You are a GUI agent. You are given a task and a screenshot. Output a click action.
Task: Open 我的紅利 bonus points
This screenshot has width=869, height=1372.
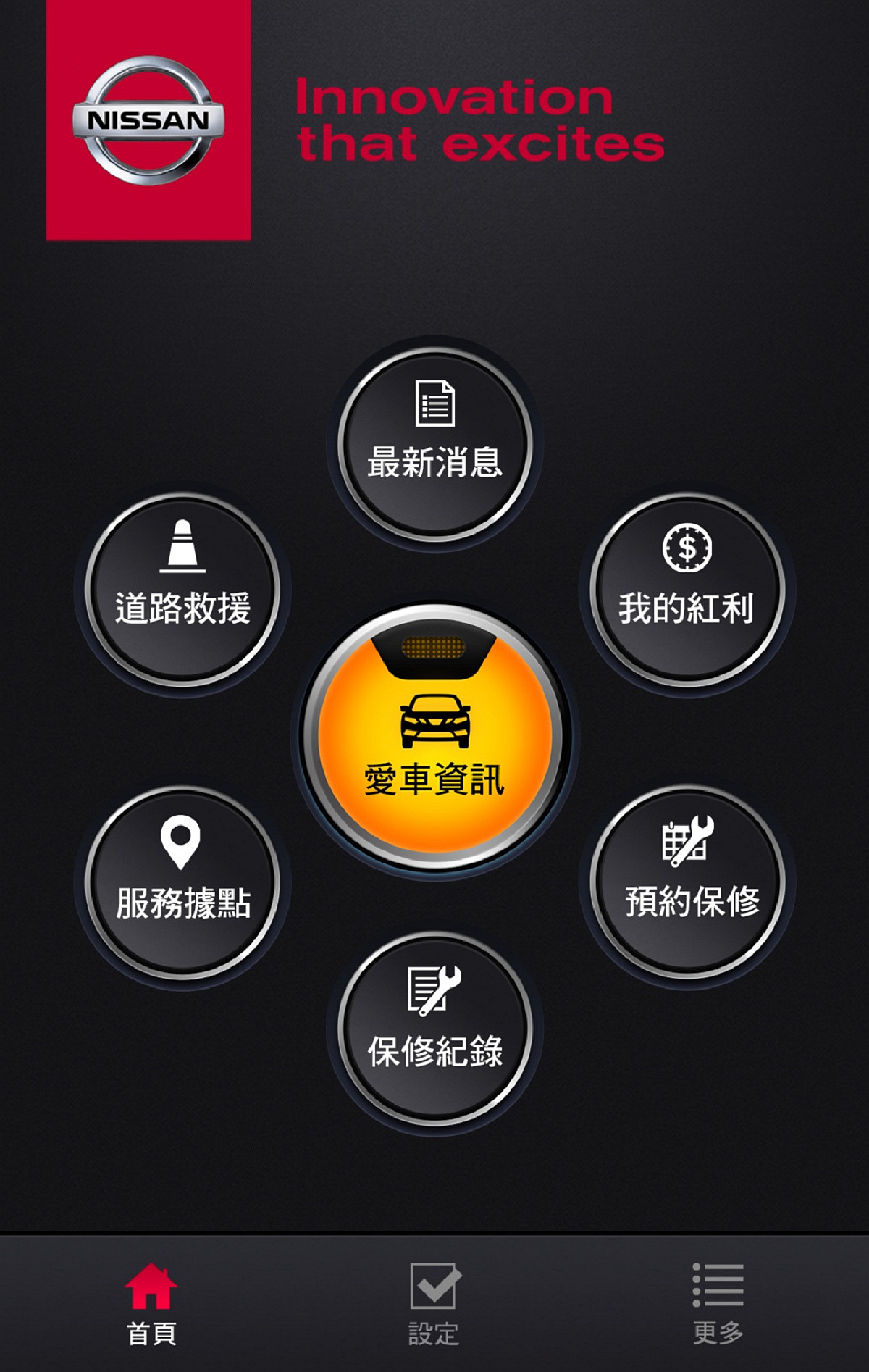687,588
